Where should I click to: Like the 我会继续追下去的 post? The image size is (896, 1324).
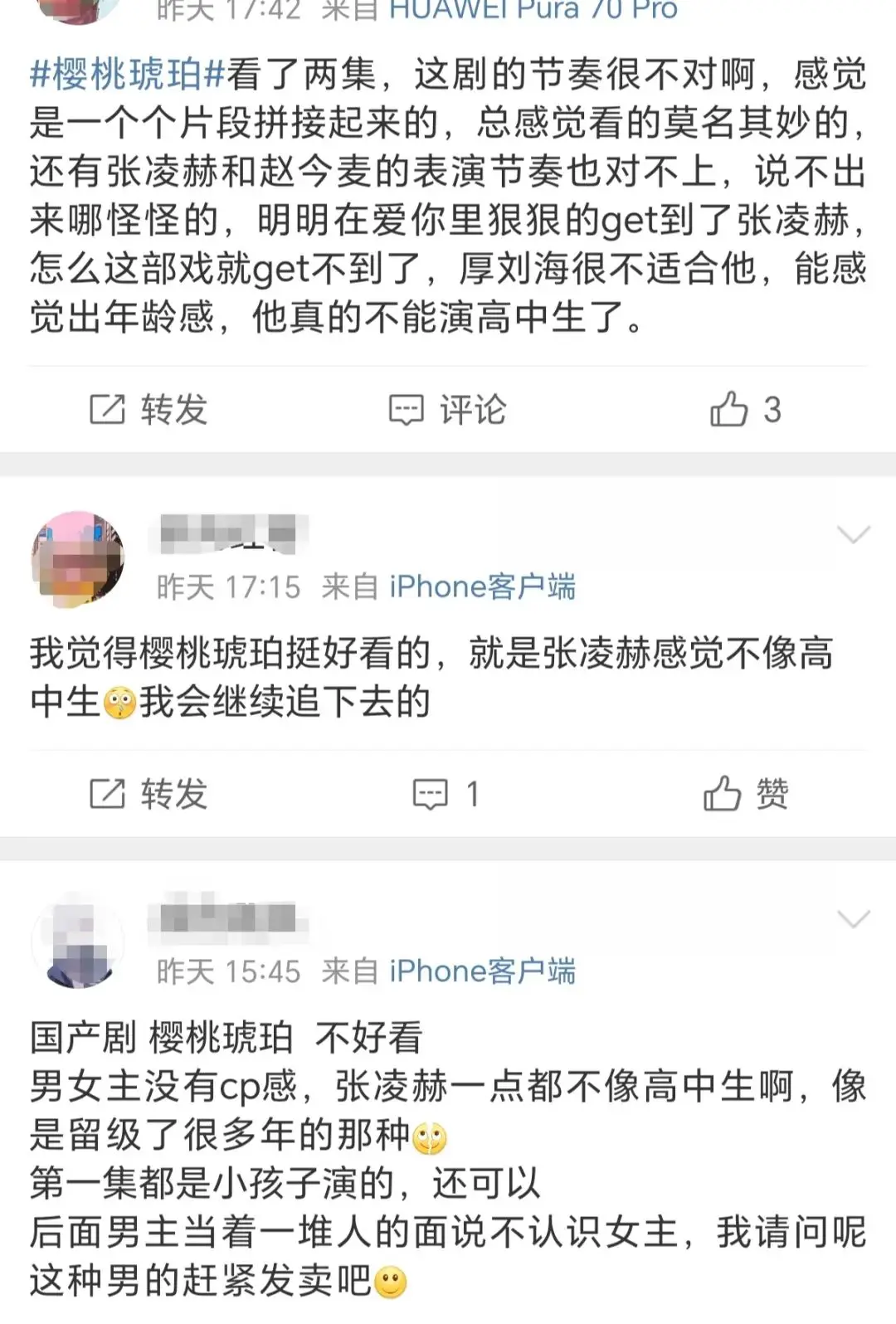(744, 794)
